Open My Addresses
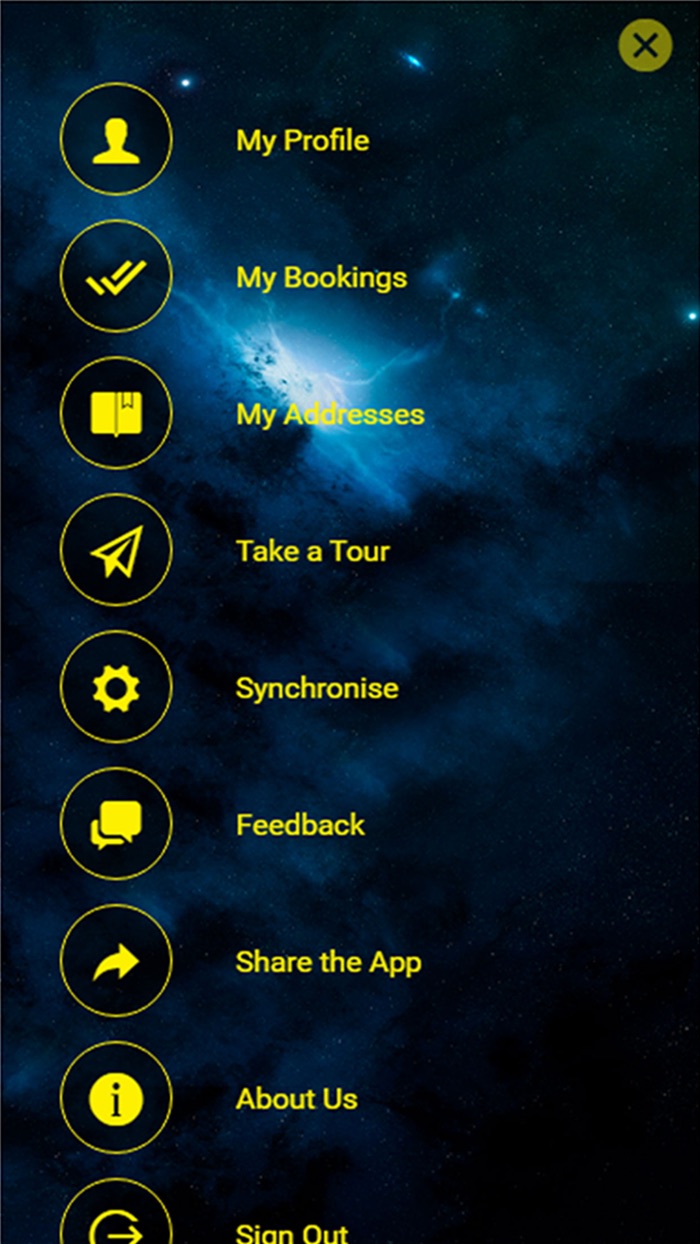The height and width of the screenshot is (1244, 700). [x=330, y=414]
